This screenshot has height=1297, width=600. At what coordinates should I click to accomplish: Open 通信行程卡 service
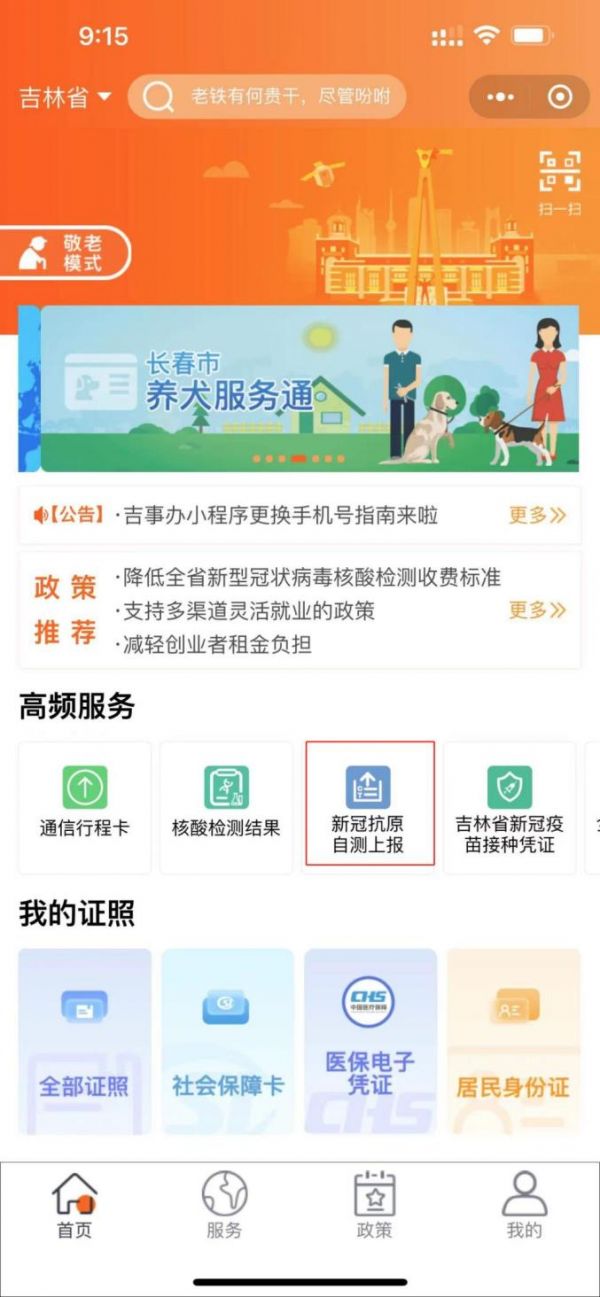point(85,805)
